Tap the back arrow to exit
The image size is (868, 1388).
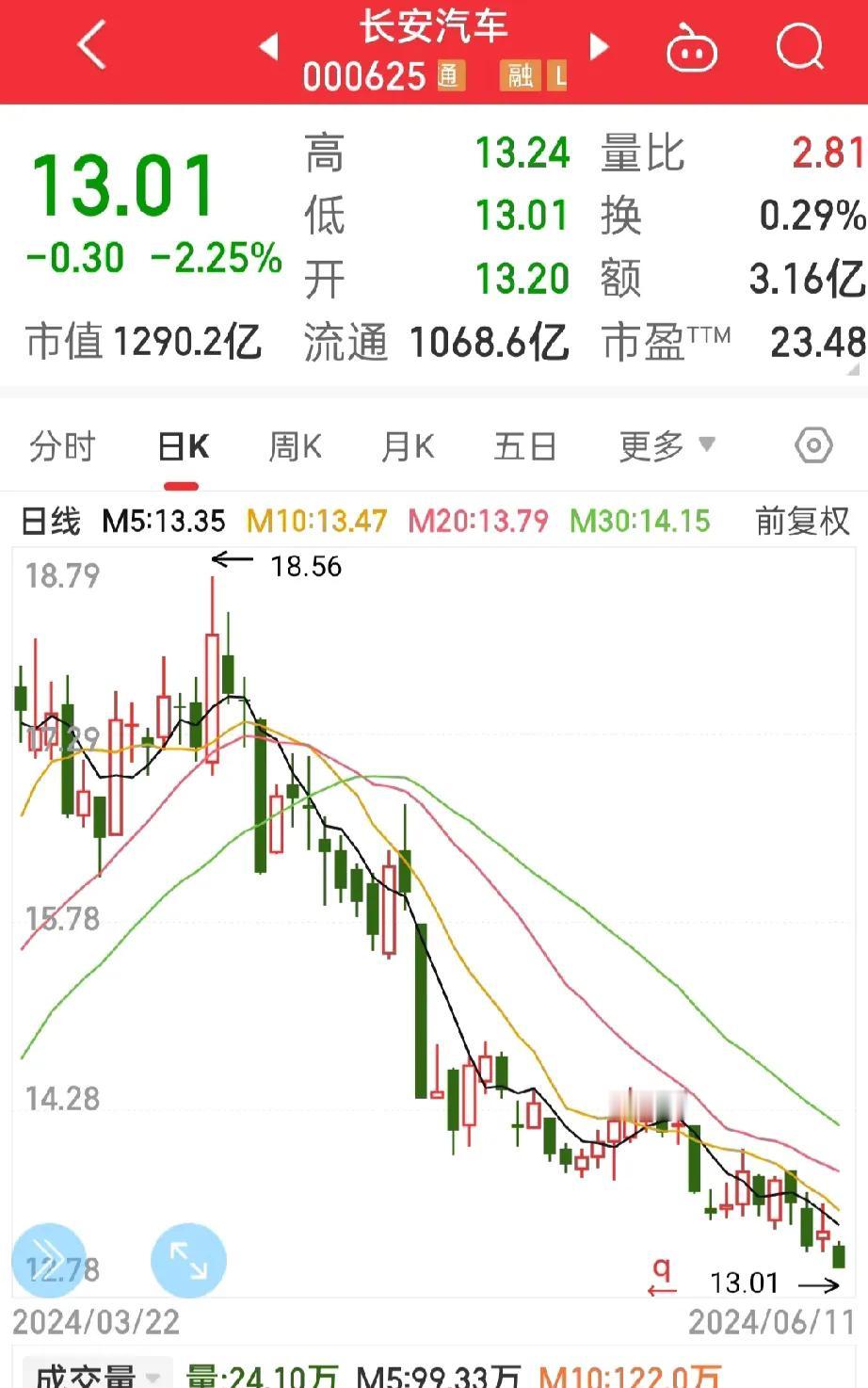[90, 44]
